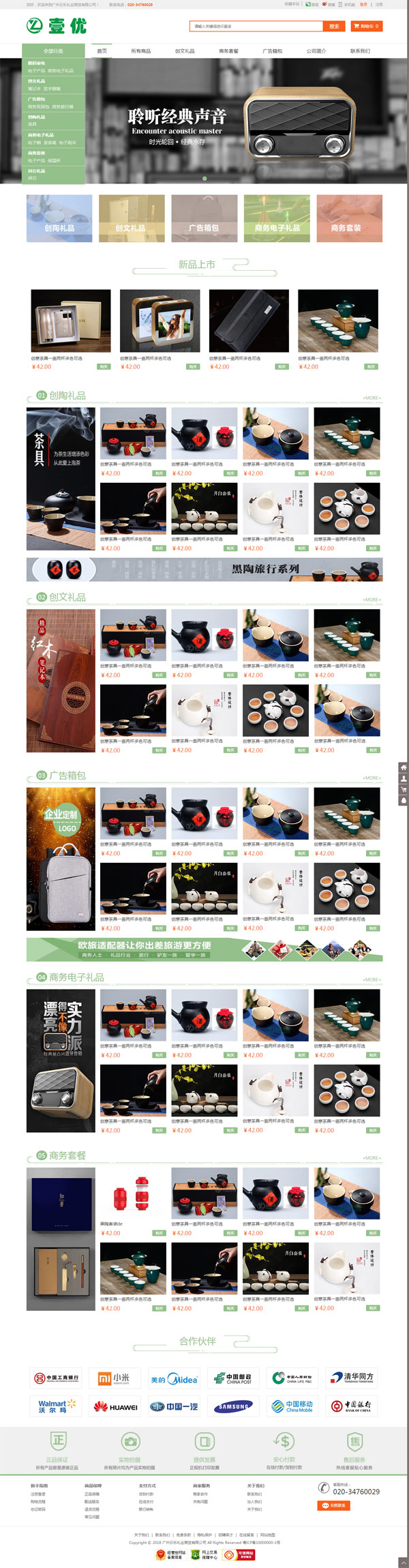Click the orange 搜索 search button
Screen dimensions: 409x1568
tap(334, 26)
